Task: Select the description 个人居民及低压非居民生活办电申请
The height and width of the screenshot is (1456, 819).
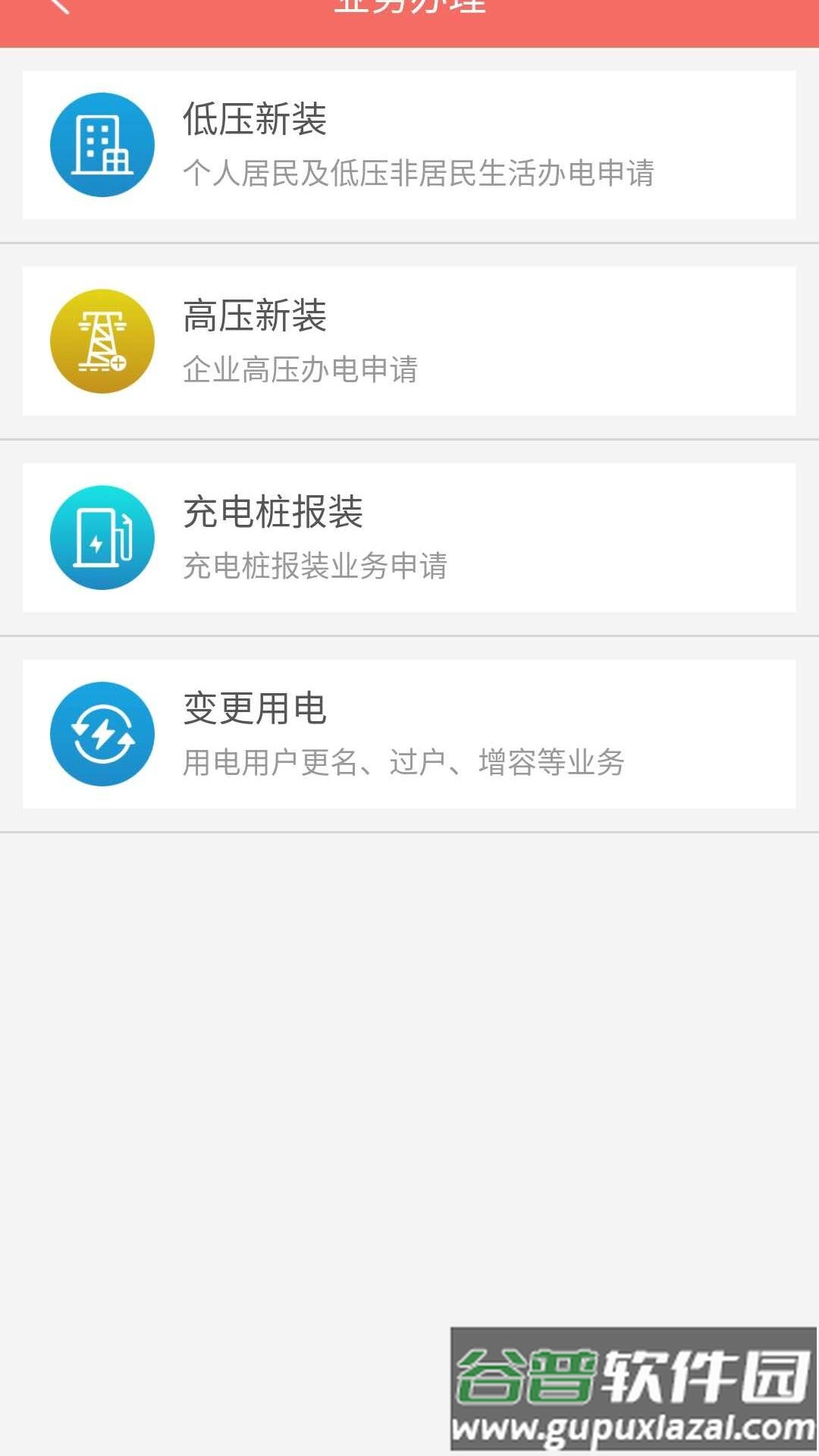Action: point(422,173)
